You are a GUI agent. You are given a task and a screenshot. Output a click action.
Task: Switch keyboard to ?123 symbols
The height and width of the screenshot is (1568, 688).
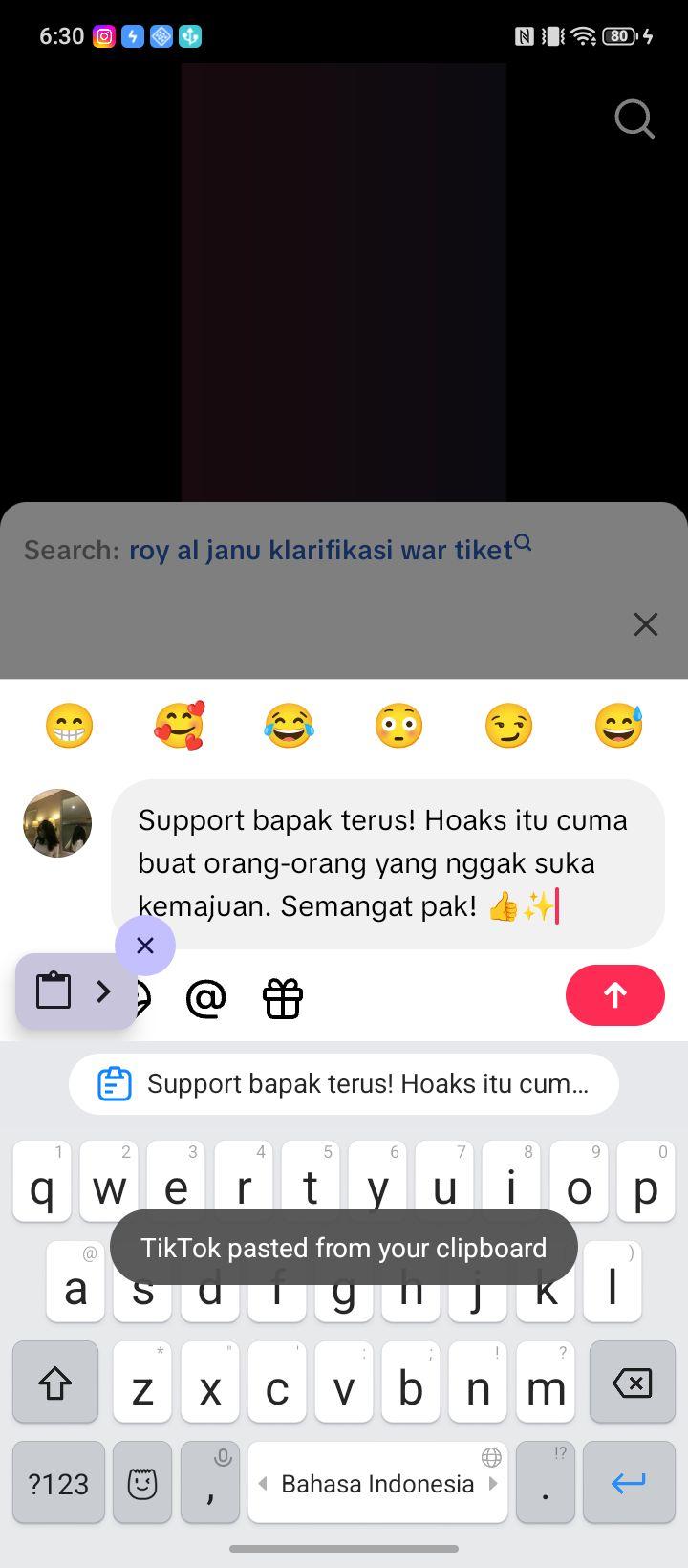click(x=58, y=1482)
